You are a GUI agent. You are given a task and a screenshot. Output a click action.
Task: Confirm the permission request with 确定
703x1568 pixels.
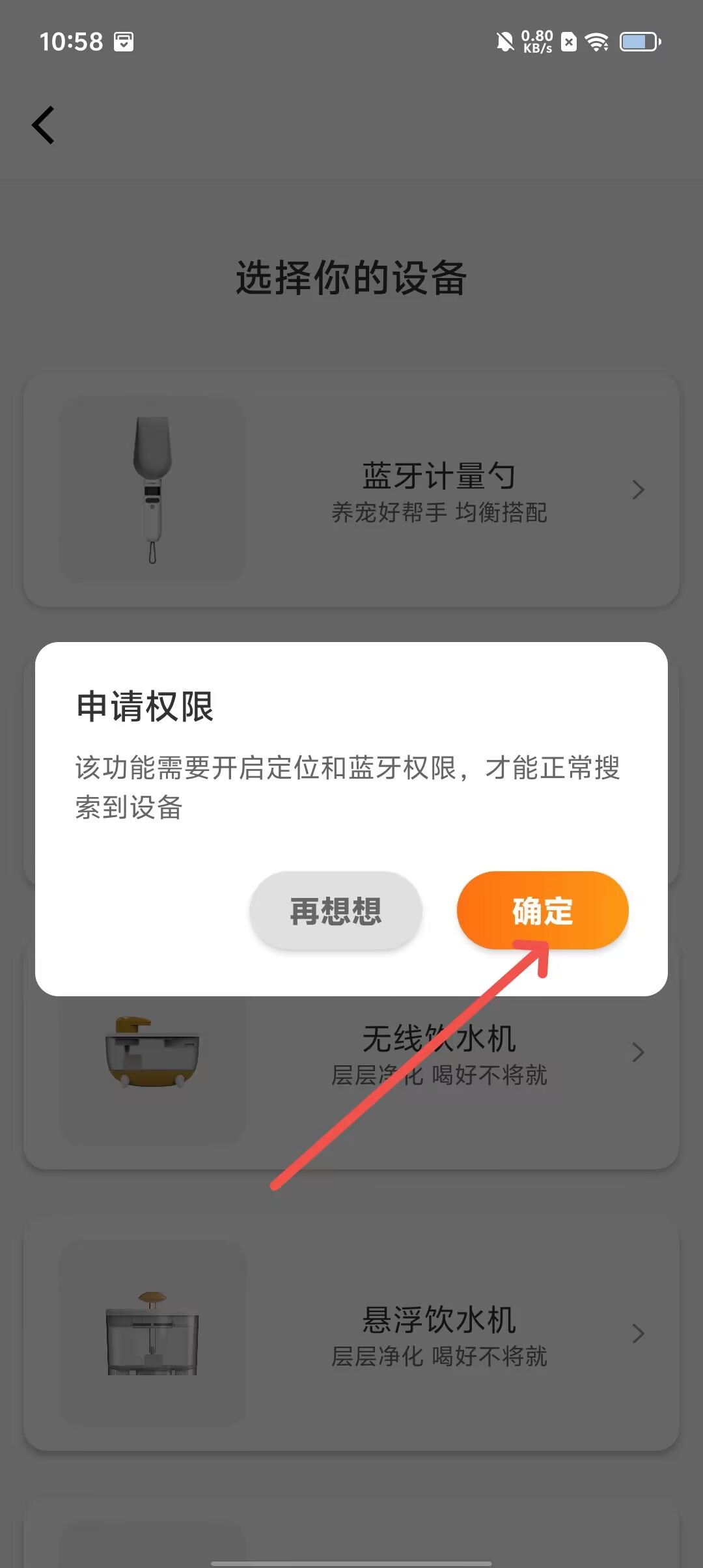(542, 910)
